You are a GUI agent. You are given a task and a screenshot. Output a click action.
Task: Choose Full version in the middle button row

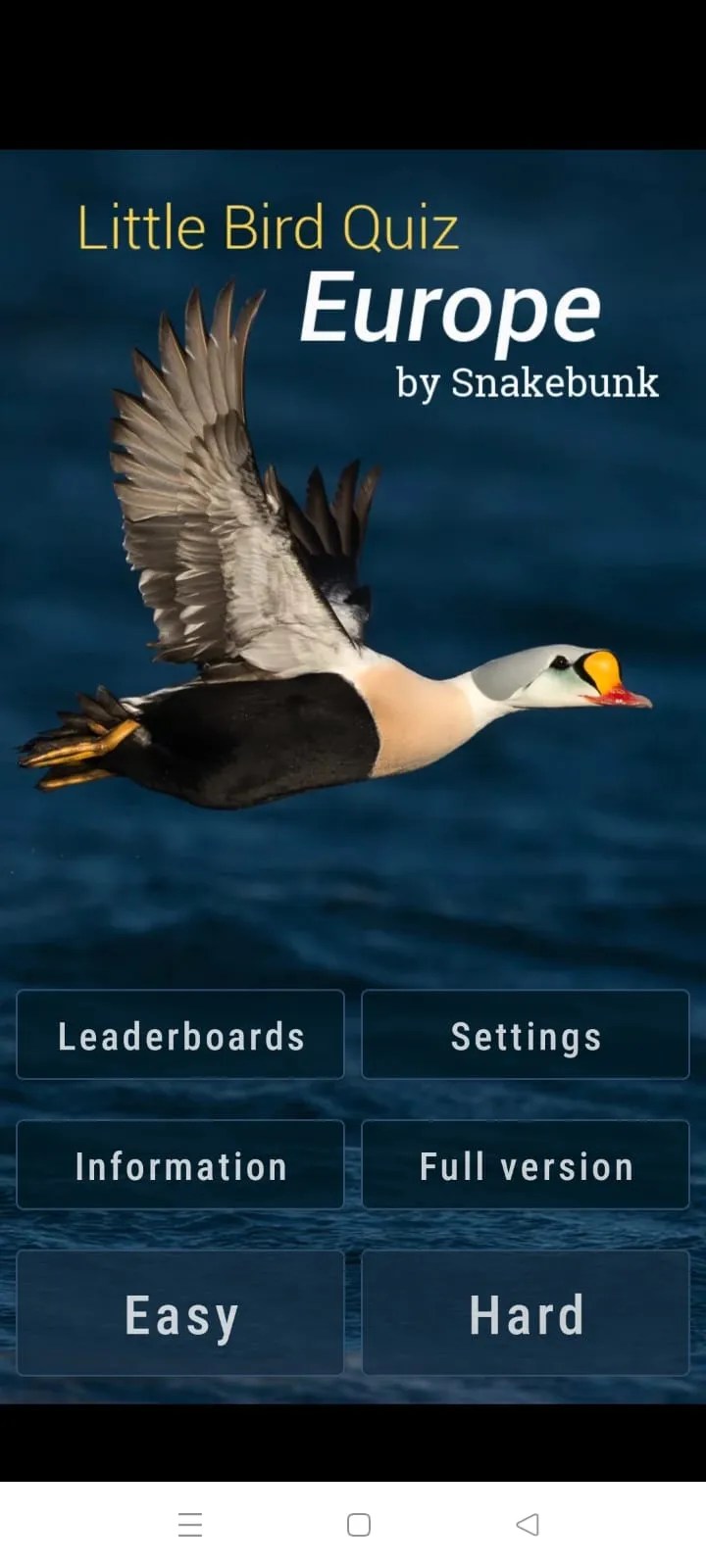pos(526,1164)
